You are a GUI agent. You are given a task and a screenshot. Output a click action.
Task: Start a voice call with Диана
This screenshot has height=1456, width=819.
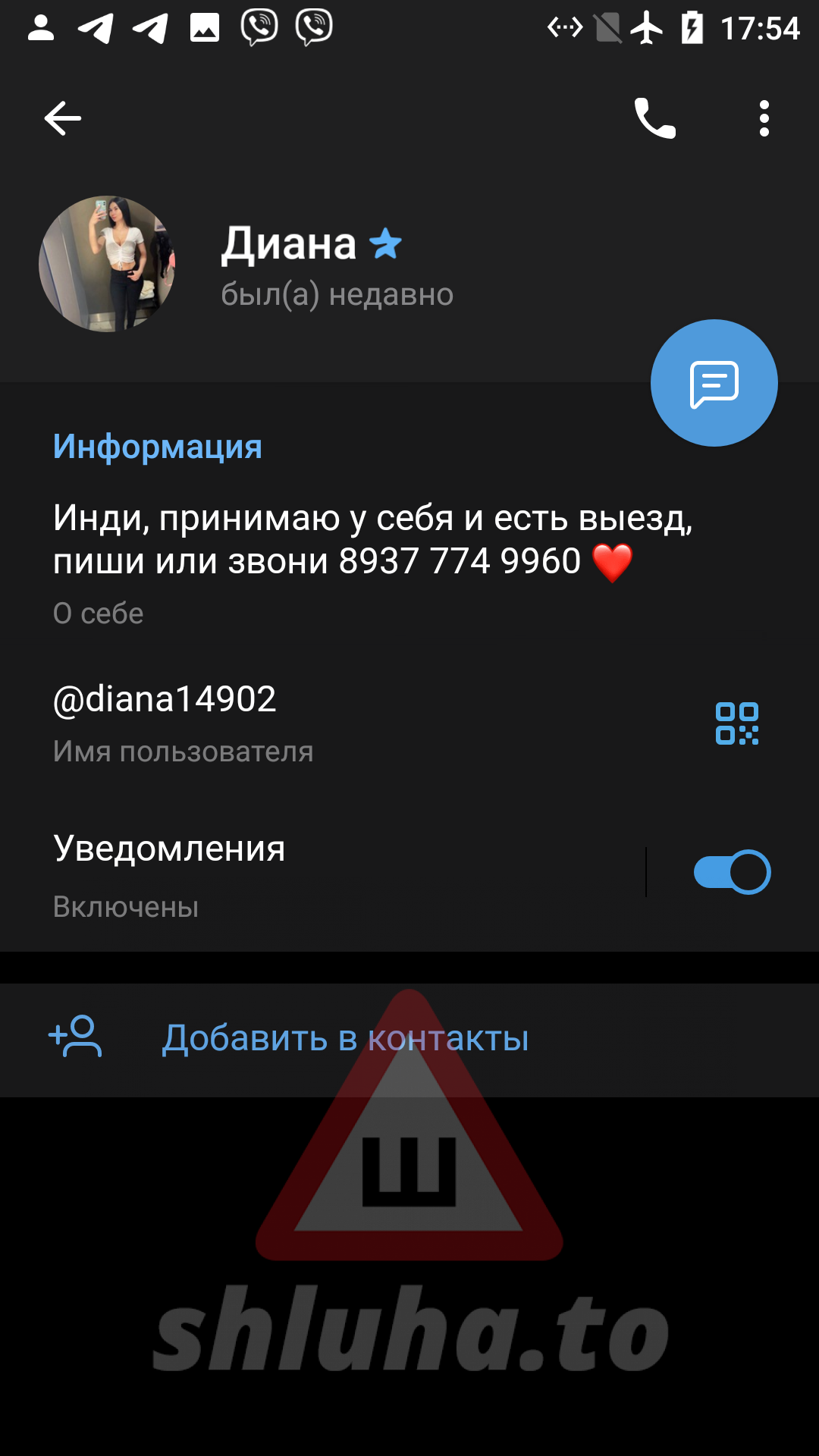[x=654, y=118]
